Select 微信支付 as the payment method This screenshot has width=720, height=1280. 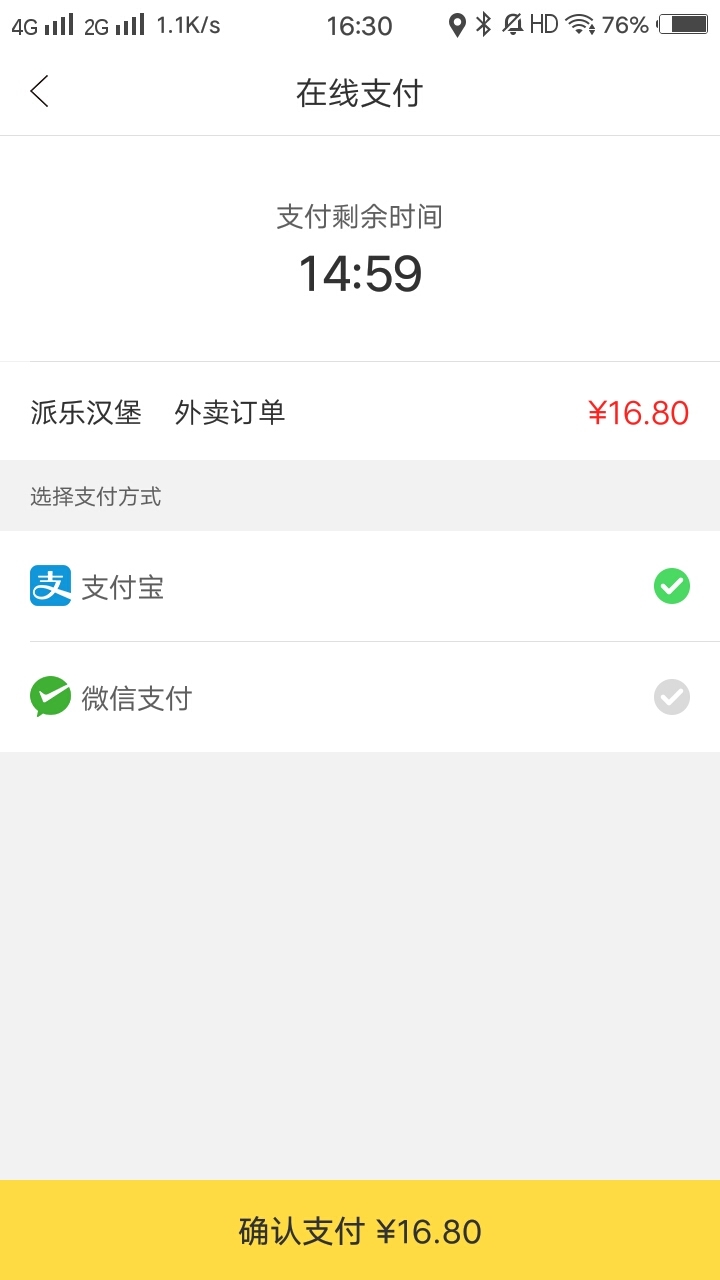(x=360, y=697)
